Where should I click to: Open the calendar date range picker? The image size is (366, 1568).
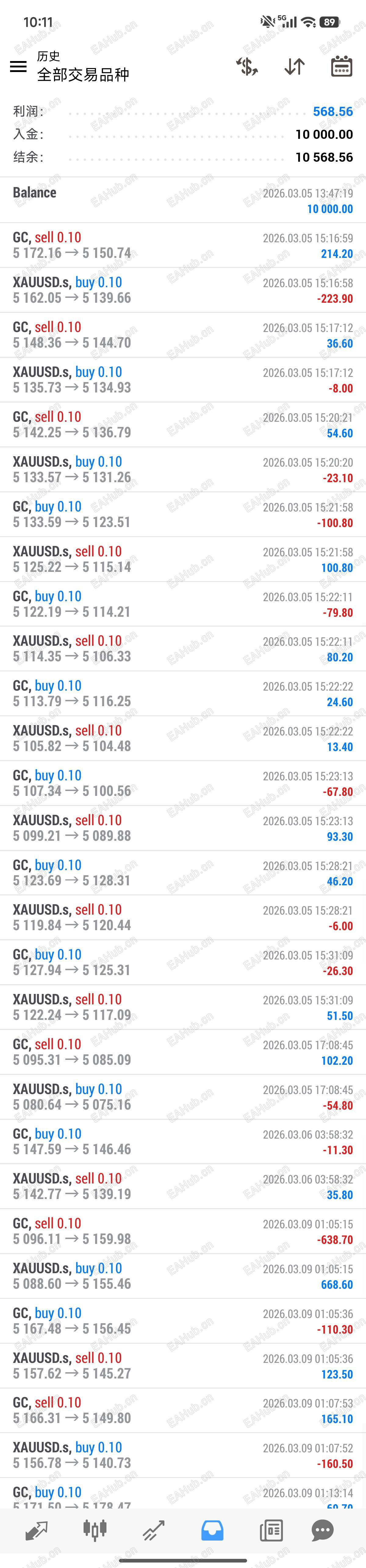[341, 66]
